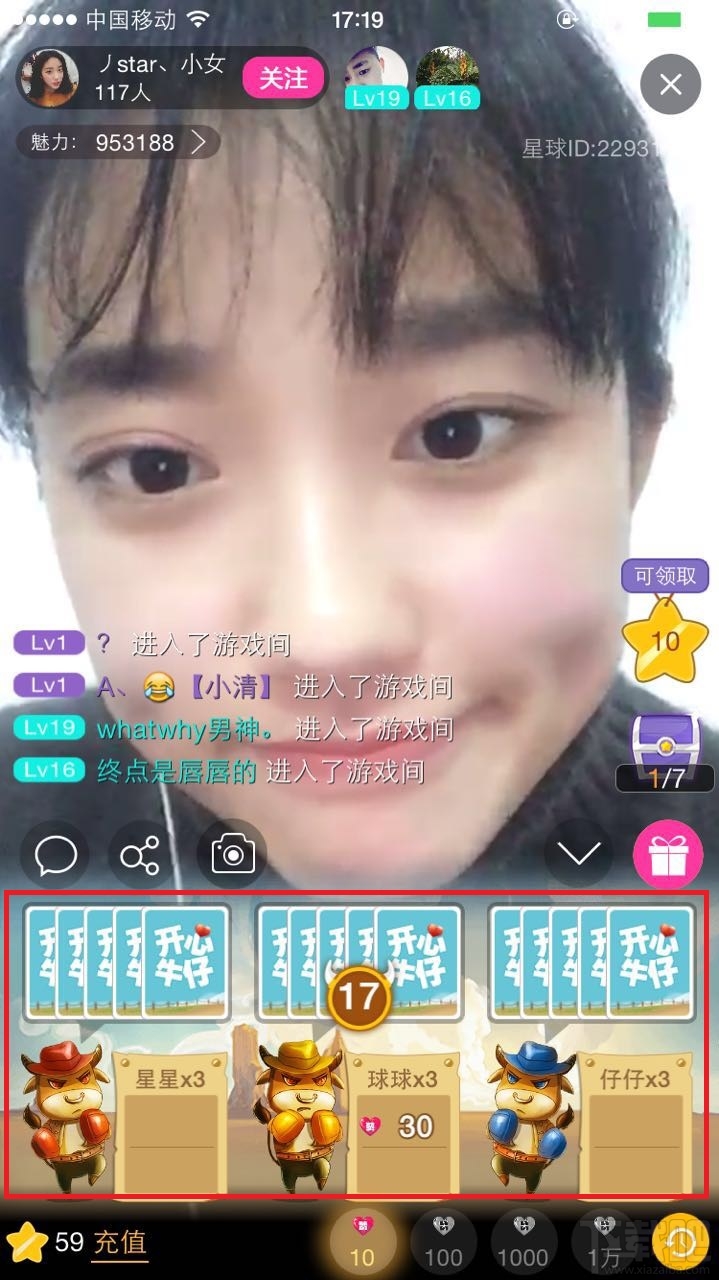Collapse the game panel with down chevron
Screen dimensions: 719x1280
[x=579, y=854]
